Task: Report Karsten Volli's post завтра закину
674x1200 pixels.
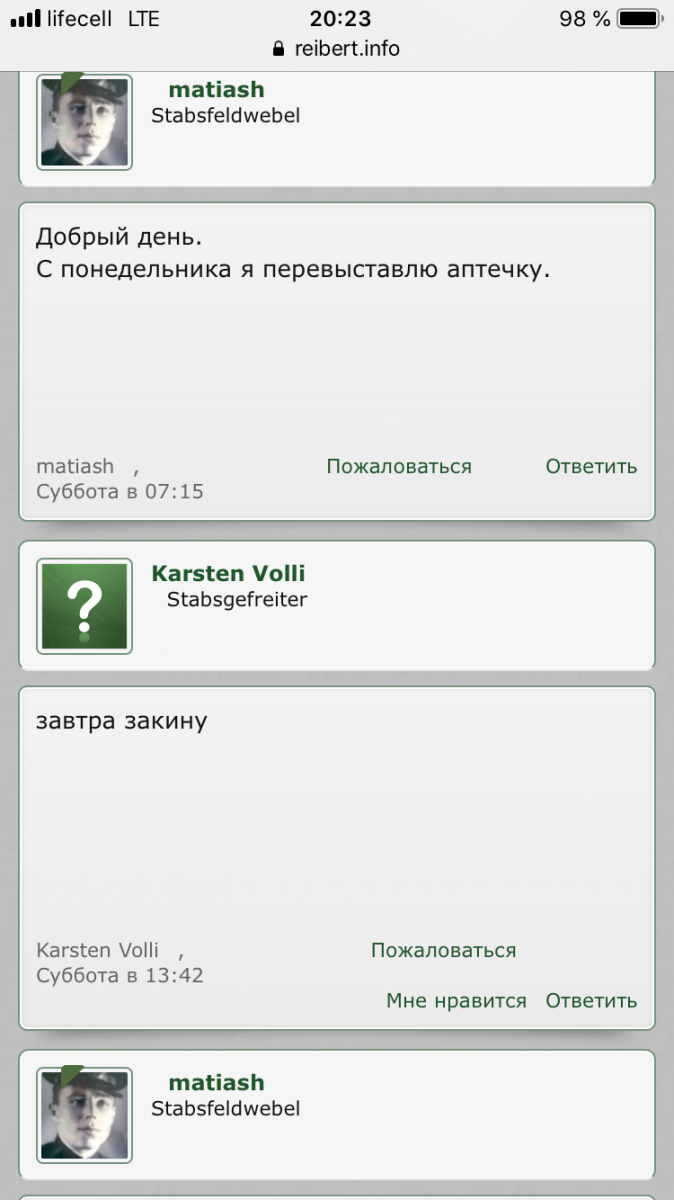Action: click(x=443, y=950)
